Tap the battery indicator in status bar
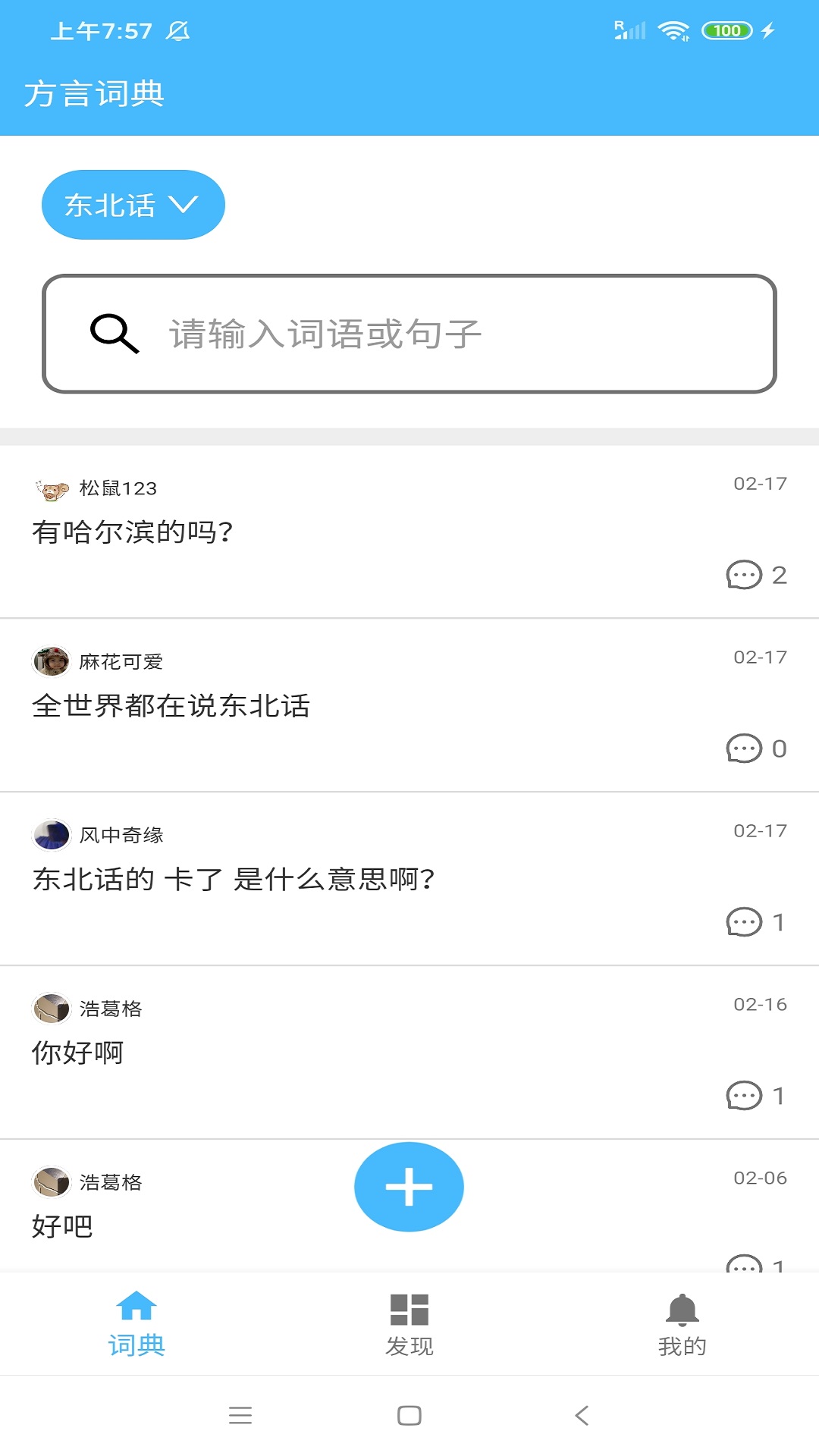The image size is (819, 1456). pyautogui.click(x=725, y=30)
